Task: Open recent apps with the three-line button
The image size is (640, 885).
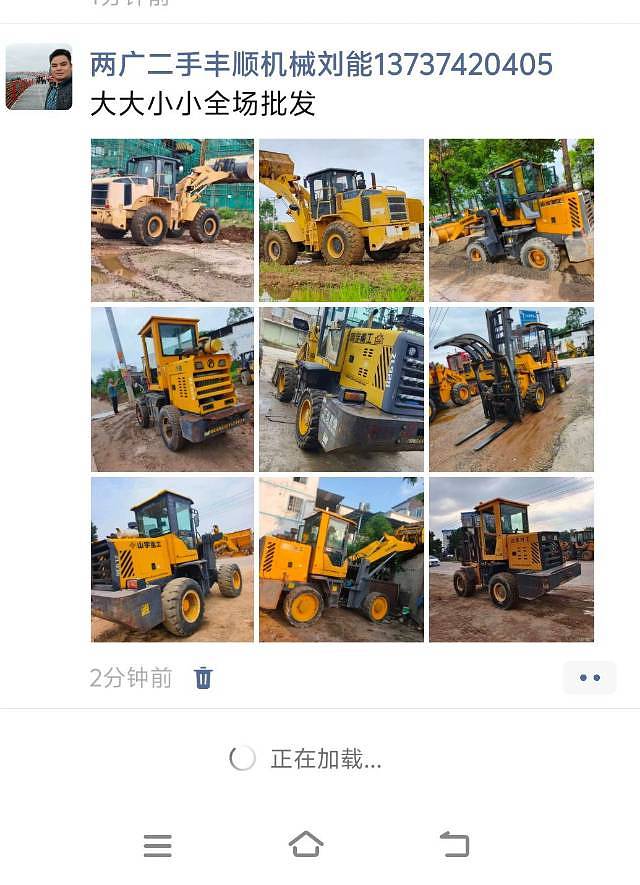Action: (157, 845)
